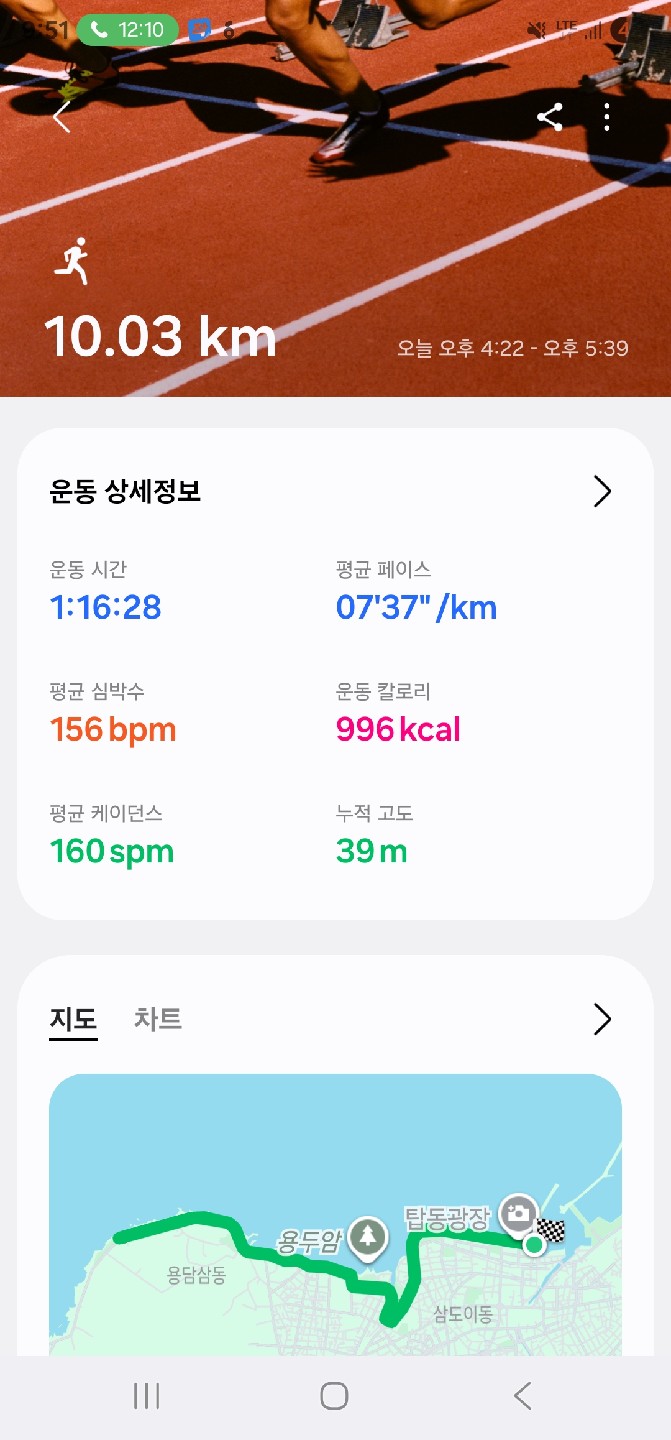Open recent apps from navigation bar
This screenshot has width=671, height=1440.
146,1396
